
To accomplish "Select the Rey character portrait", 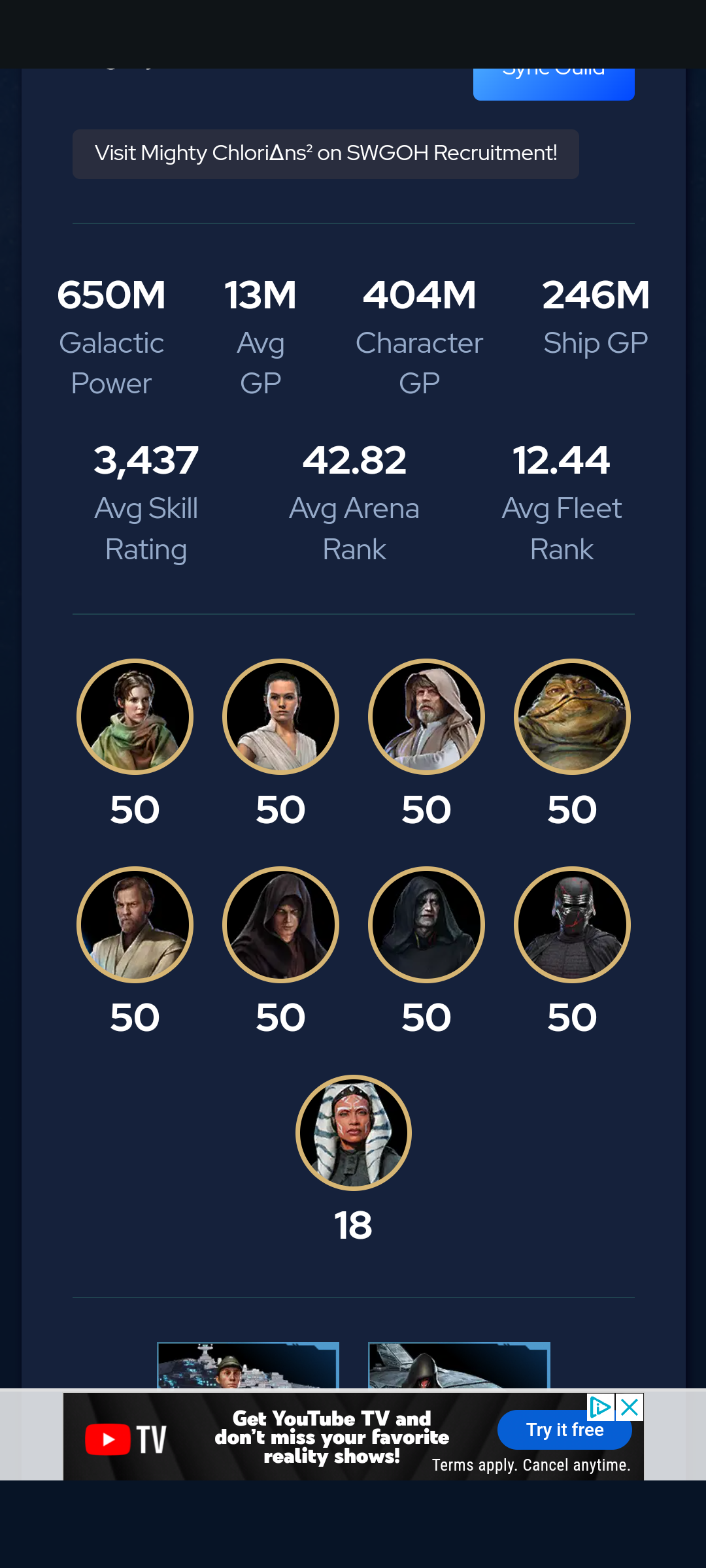I will (x=280, y=717).
